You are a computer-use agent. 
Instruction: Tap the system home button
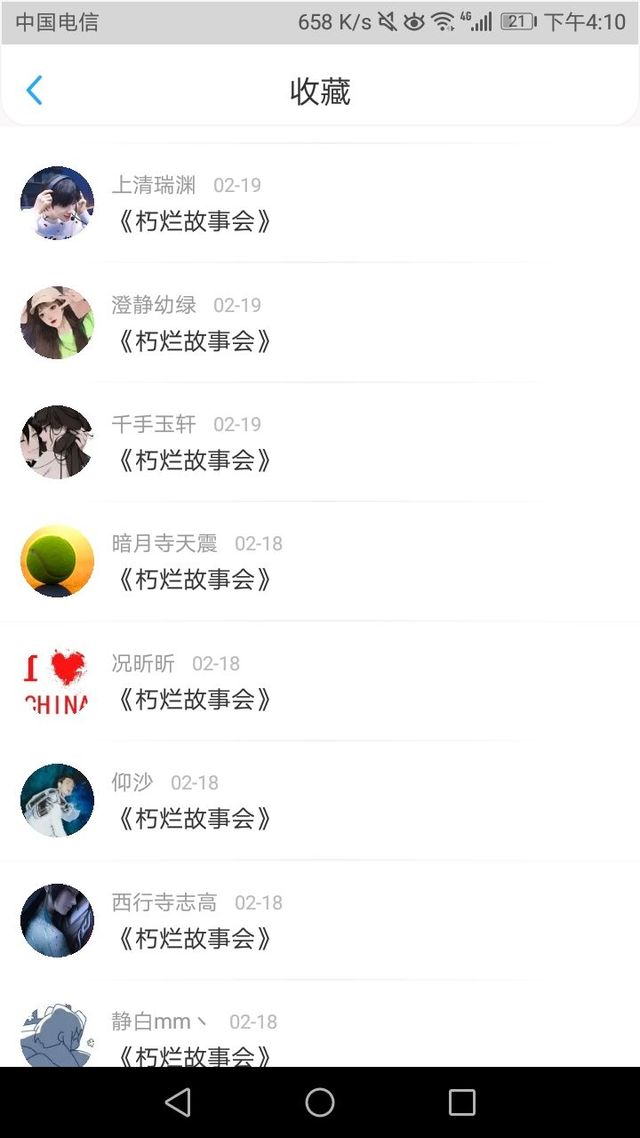point(320,1102)
